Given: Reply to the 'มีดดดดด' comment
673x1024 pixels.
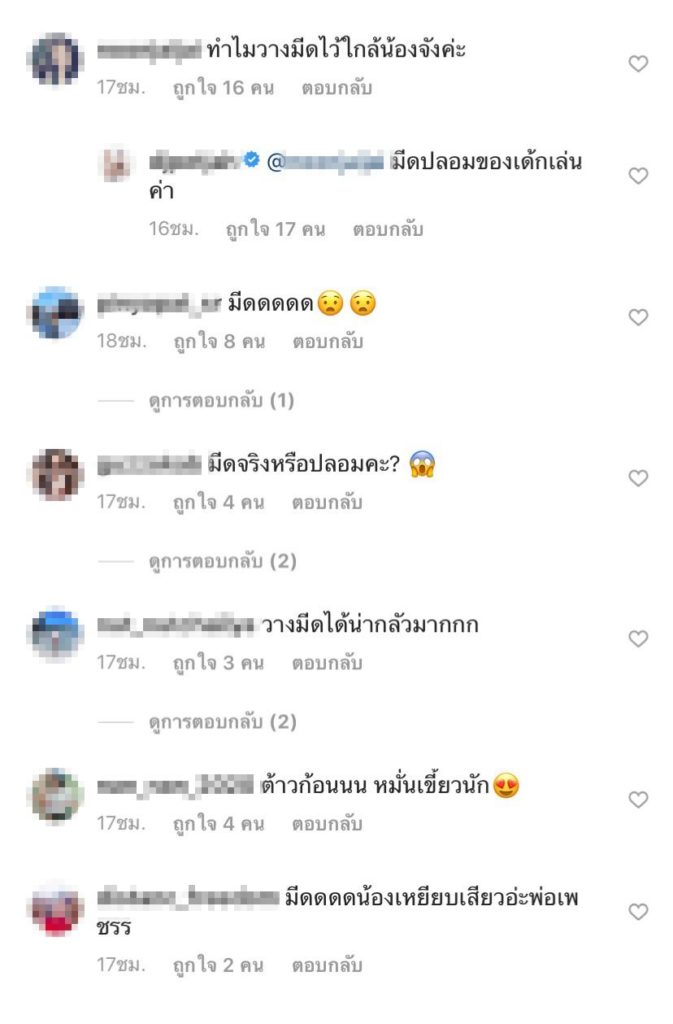Looking at the screenshot, I should click(327, 341).
